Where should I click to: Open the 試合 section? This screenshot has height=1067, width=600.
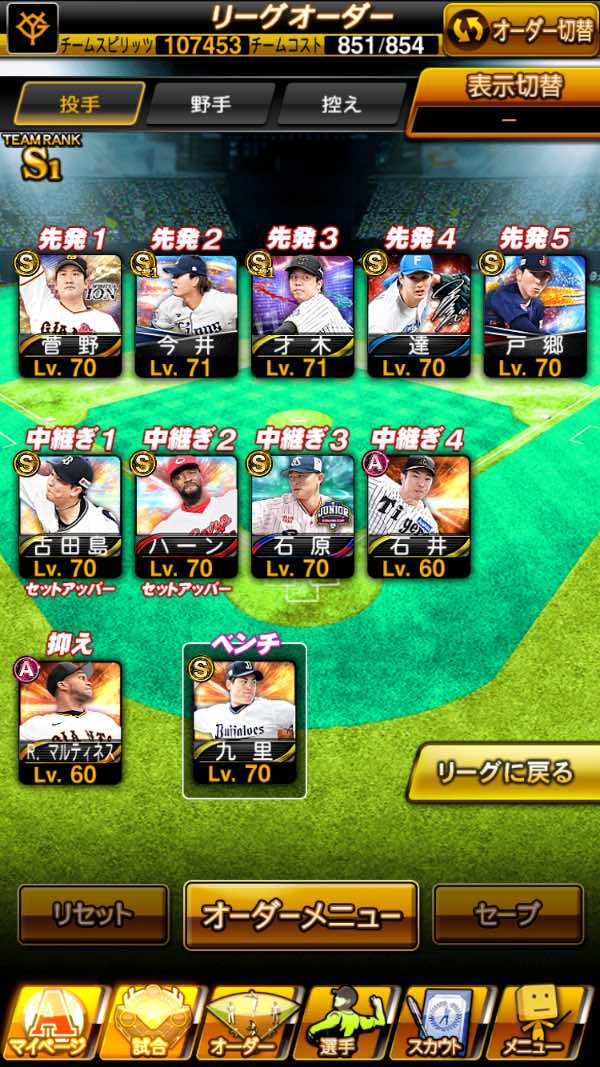150,1022
